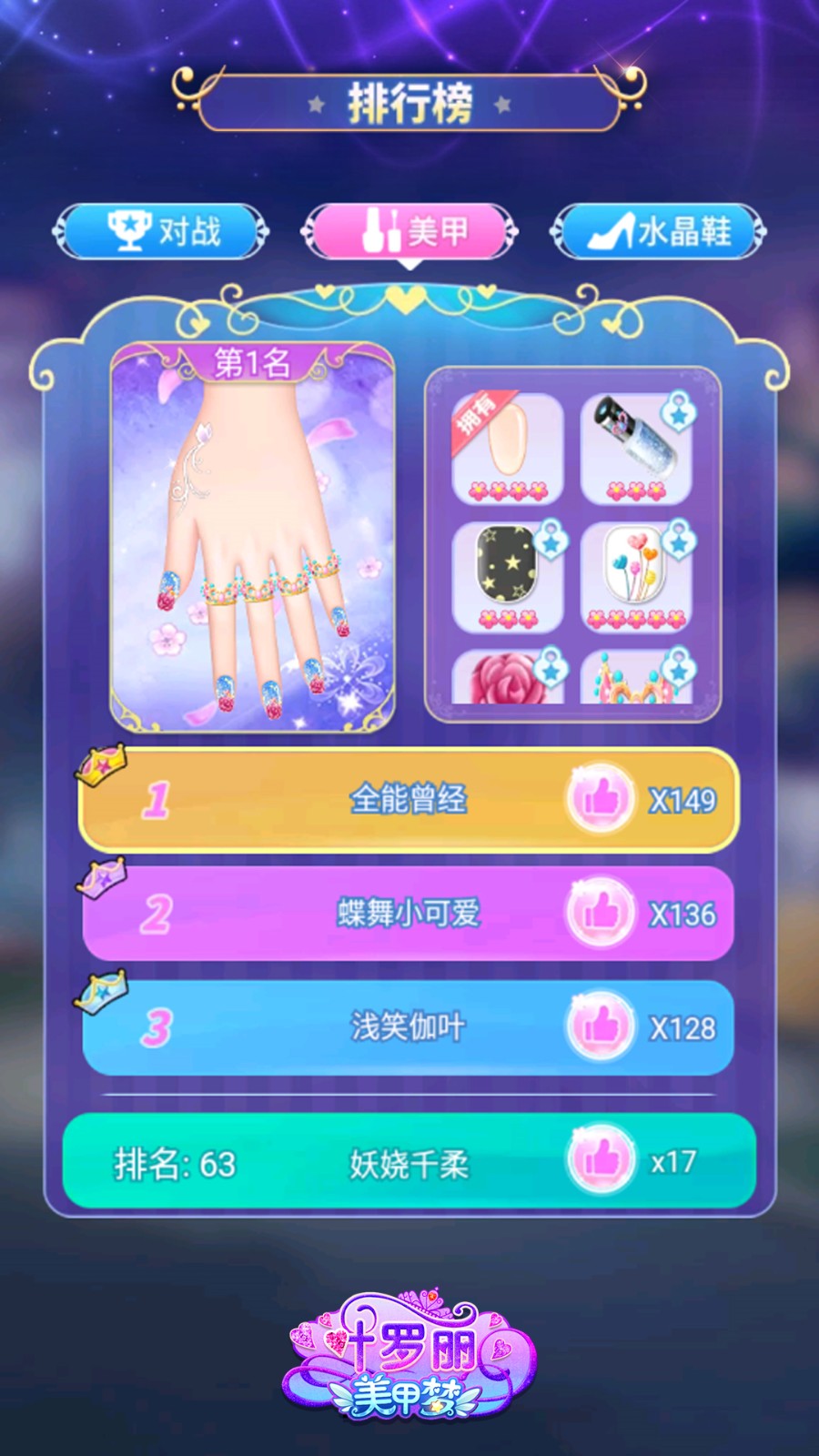
Task: Open the 水晶鞋 ranking tab
Action: pyautogui.click(x=659, y=231)
